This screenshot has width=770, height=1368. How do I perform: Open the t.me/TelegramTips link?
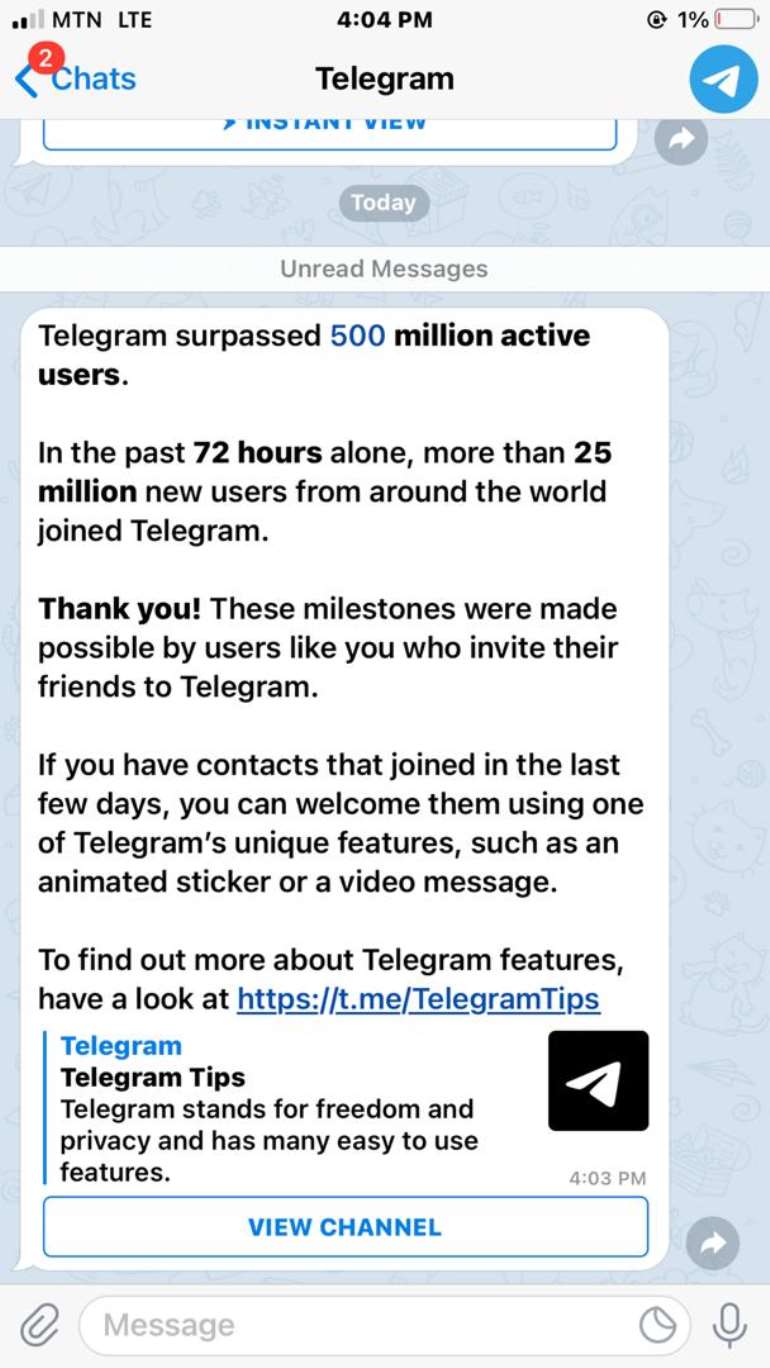418,999
